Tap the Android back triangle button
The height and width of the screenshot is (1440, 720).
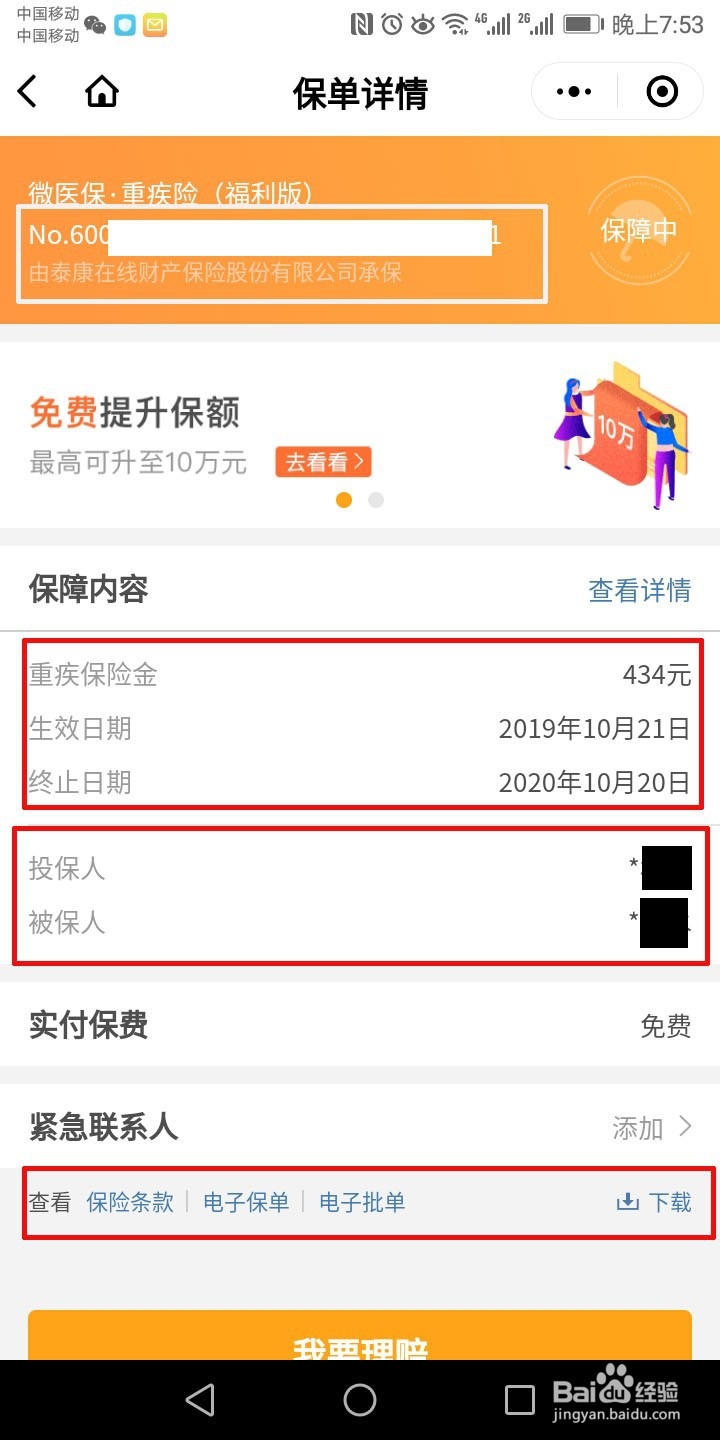click(x=200, y=1400)
